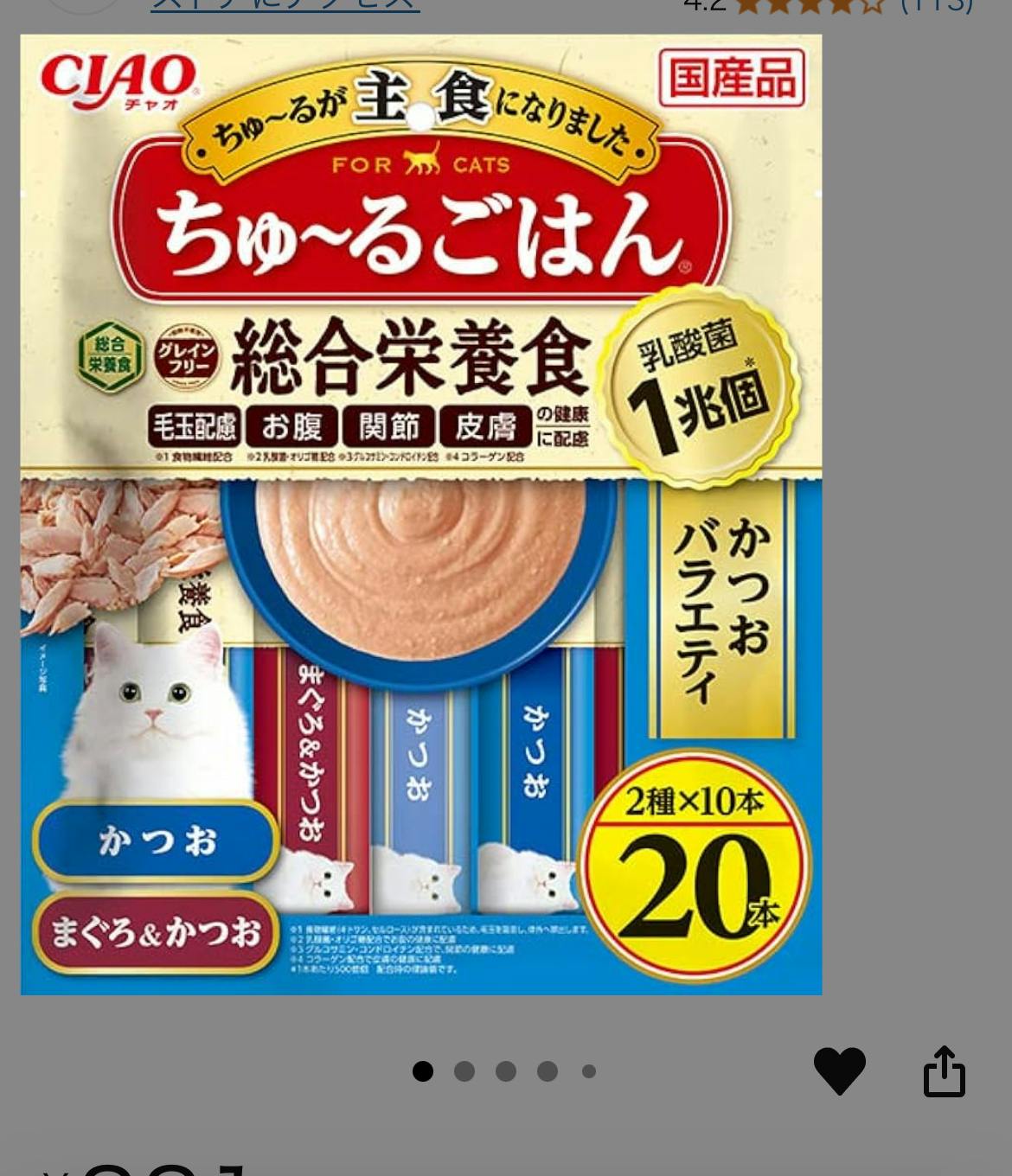The height and width of the screenshot is (1176, 1012).
Task: Add this product to the wish list
Action: [839, 1071]
